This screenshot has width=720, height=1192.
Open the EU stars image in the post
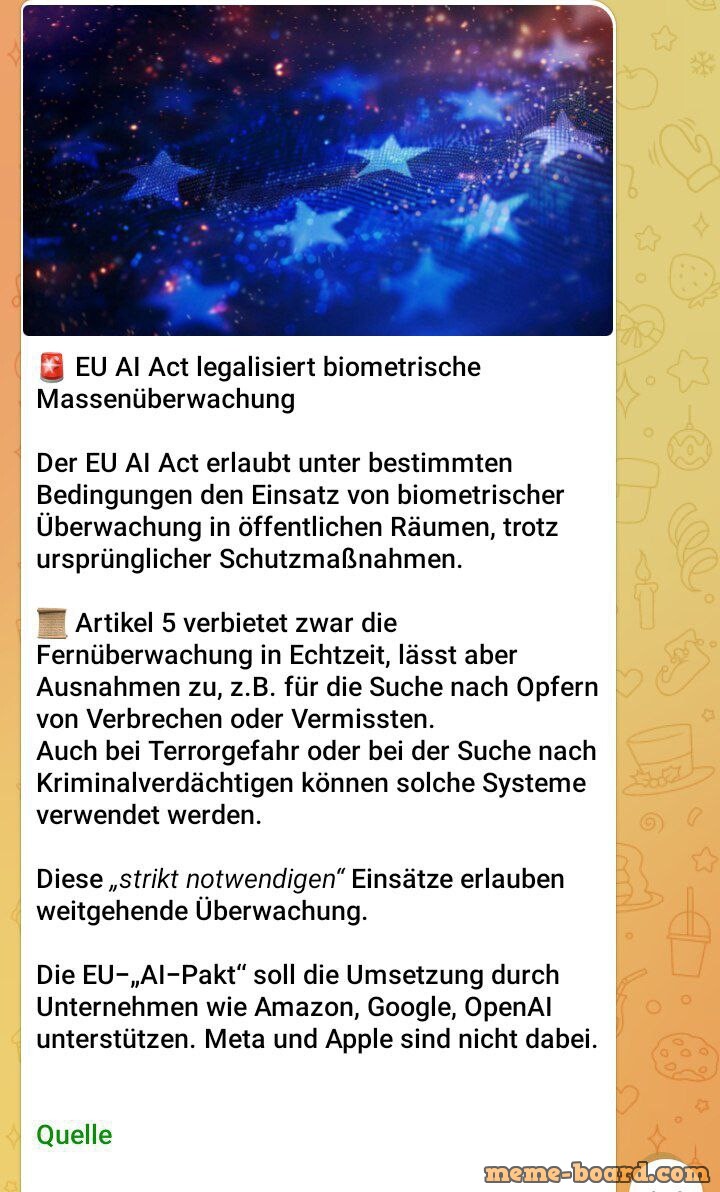(318, 170)
